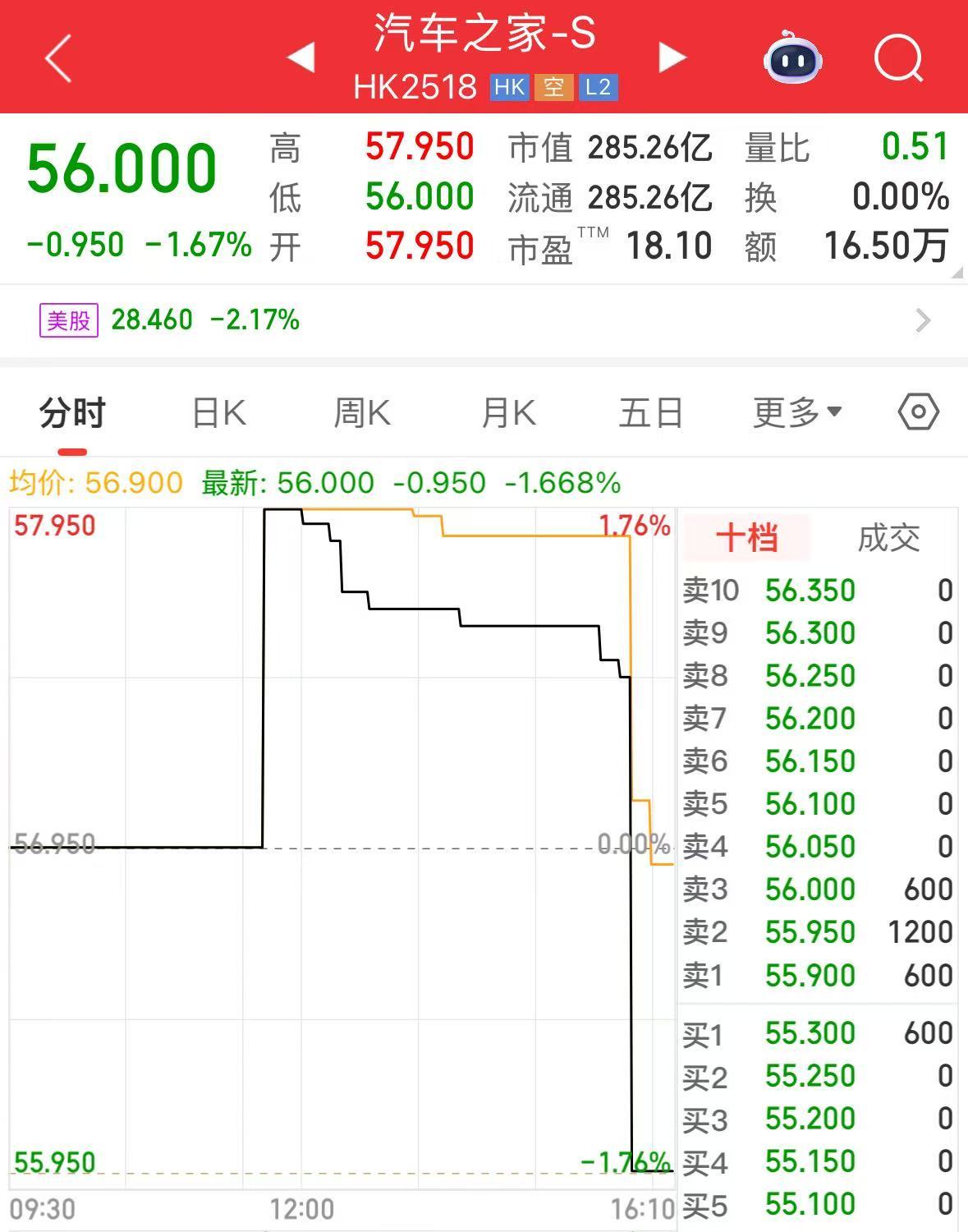This screenshot has height=1232, width=968.
Task: Open chart settings hexagon icon
Action: [x=919, y=411]
